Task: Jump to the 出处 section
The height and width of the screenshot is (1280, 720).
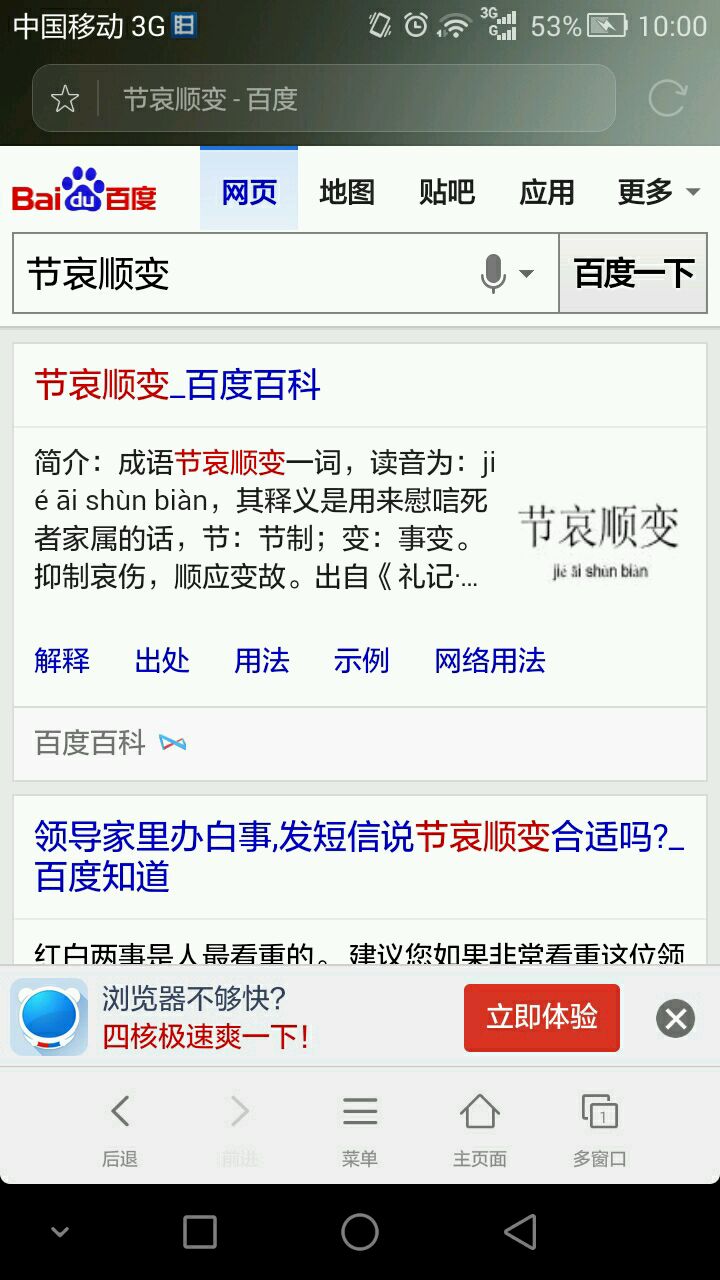Action: 162,661
